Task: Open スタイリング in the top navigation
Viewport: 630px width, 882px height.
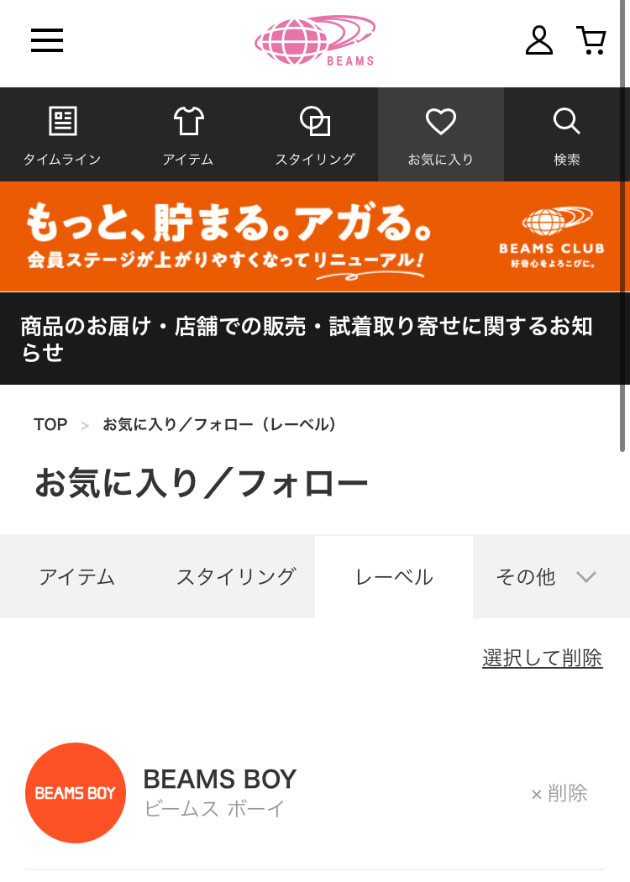Action: pyautogui.click(x=315, y=135)
